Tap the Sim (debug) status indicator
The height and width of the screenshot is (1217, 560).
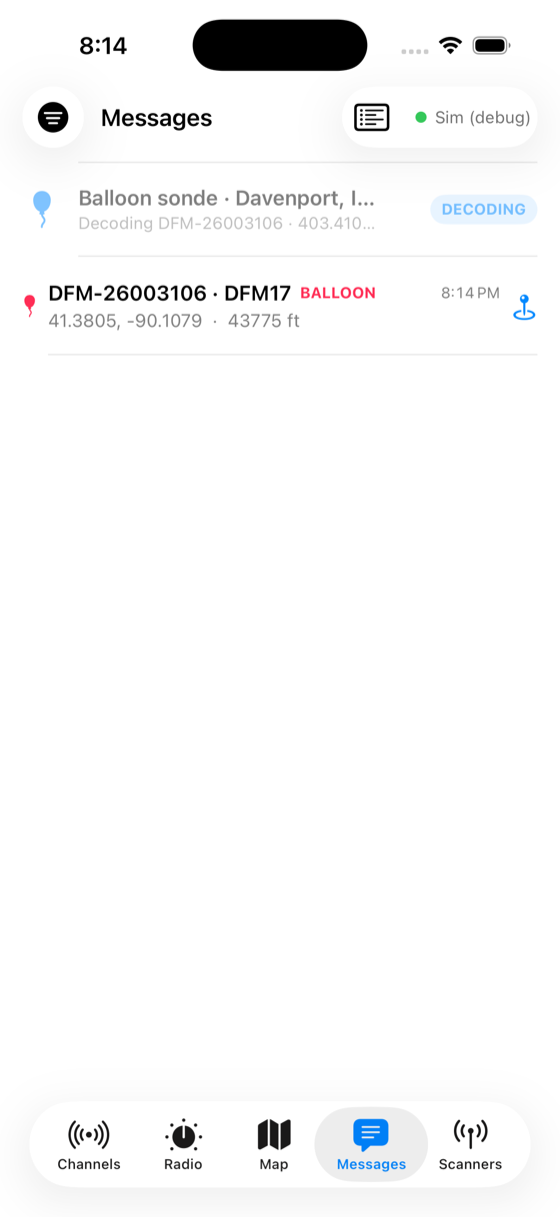click(473, 118)
